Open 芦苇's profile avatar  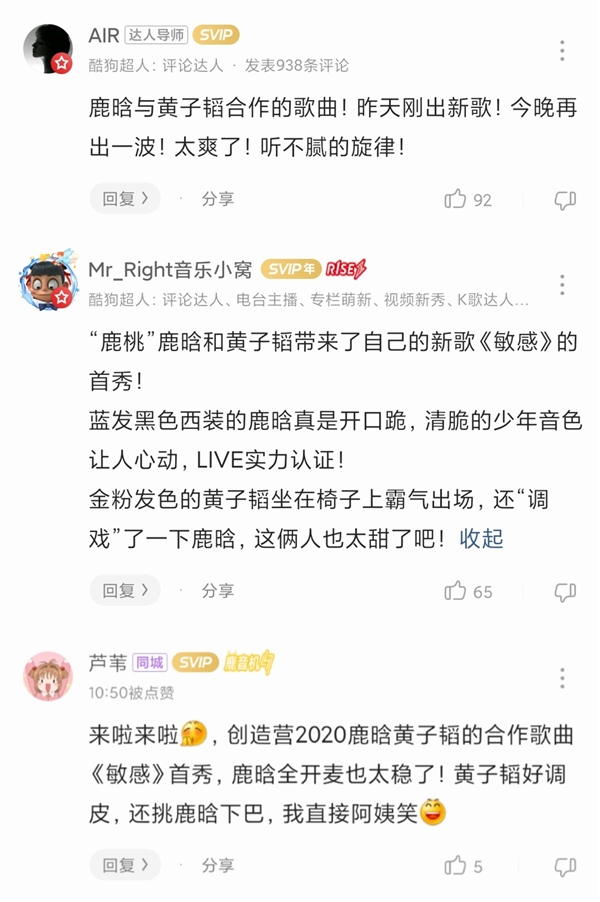point(46,676)
